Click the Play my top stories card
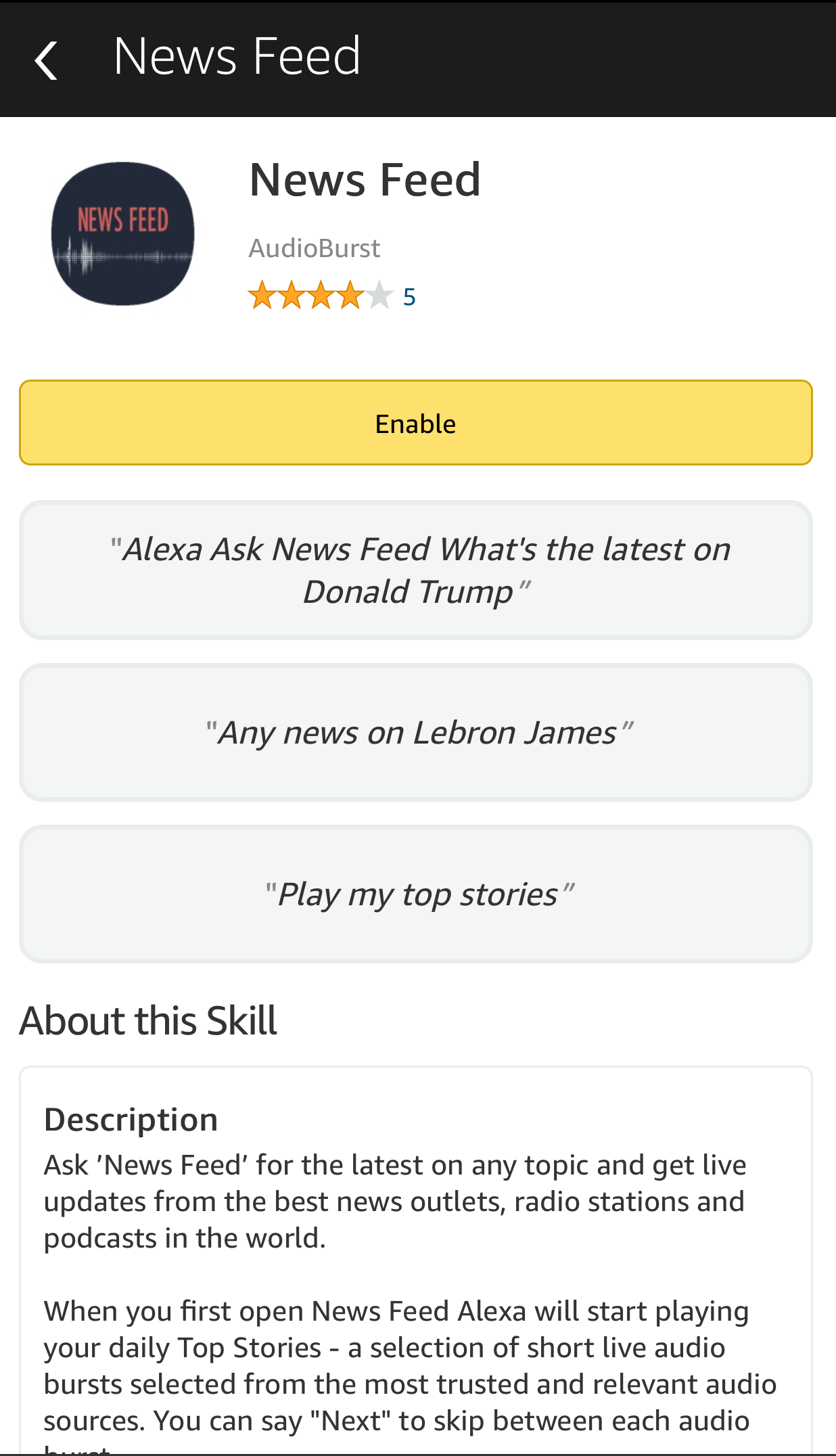The width and height of the screenshot is (836, 1456). tap(417, 893)
